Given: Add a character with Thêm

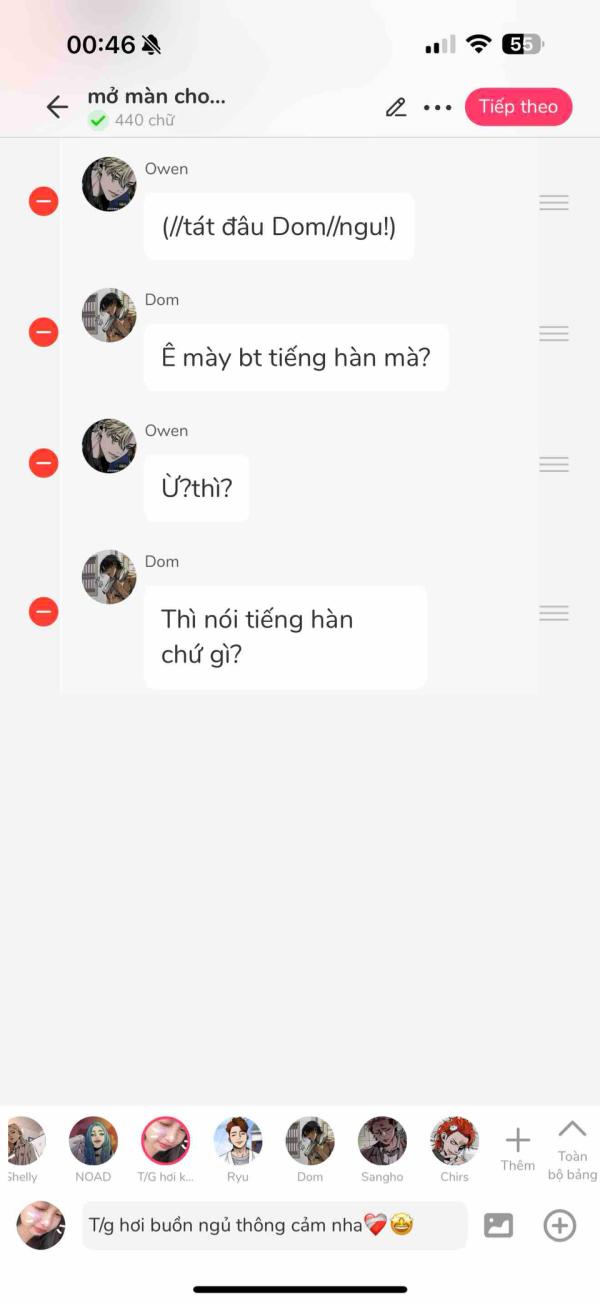Looking at the screenshot, I should click(x=518, y=1149).
